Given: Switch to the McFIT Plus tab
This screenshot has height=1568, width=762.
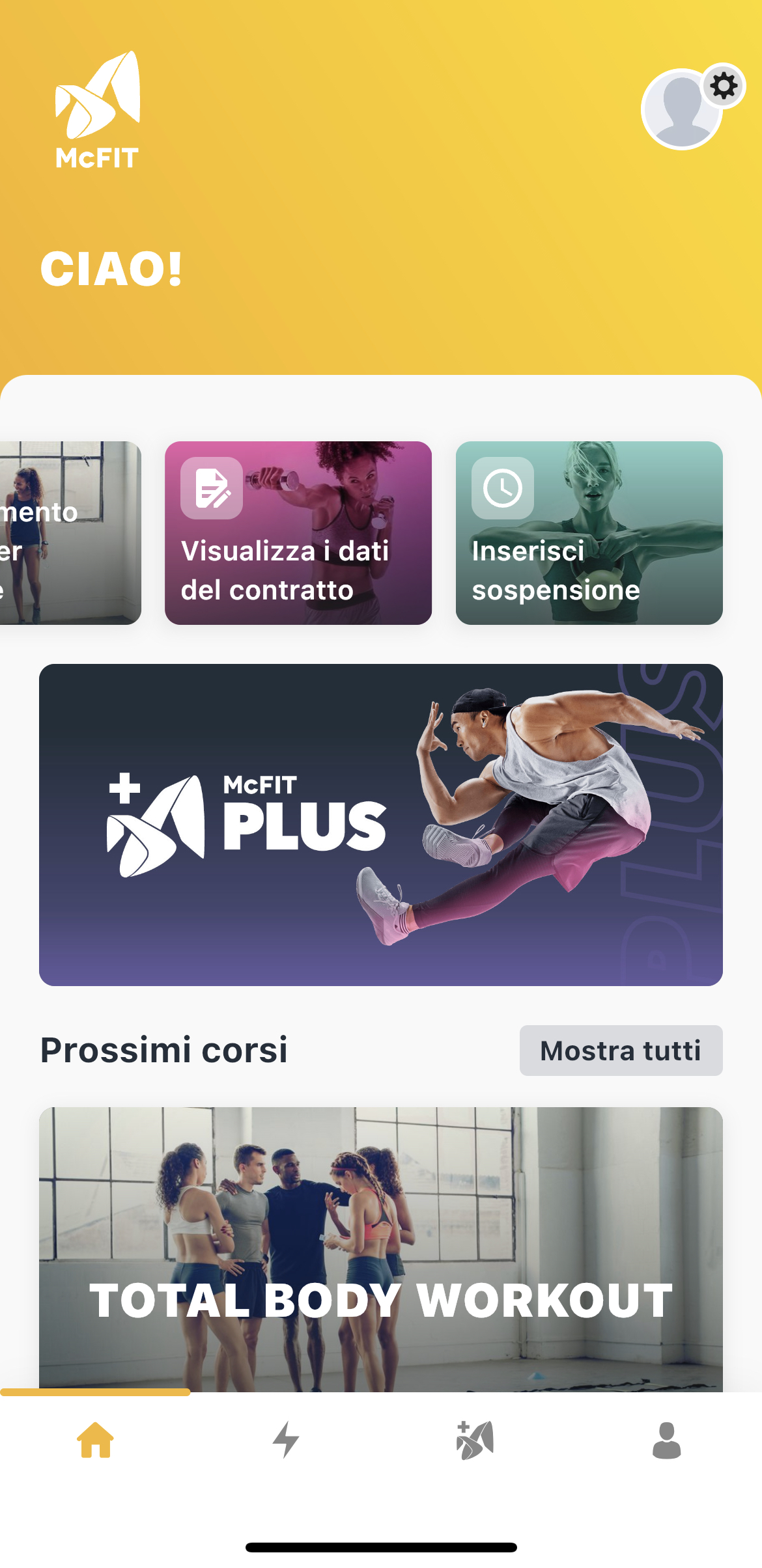Looking at the screenshot, I should tap(475, 1440).
